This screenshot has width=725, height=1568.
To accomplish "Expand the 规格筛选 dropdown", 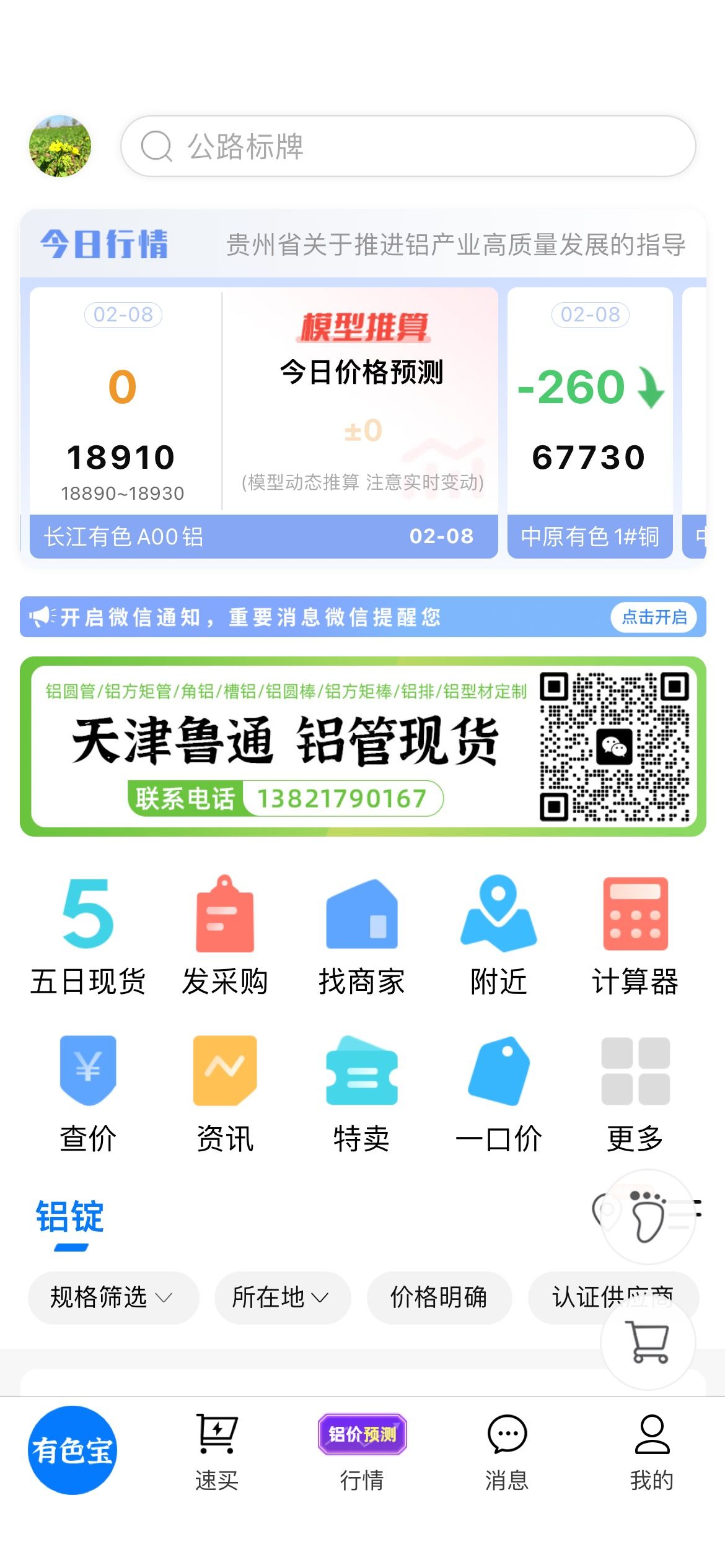I will tap(113, 1297).
